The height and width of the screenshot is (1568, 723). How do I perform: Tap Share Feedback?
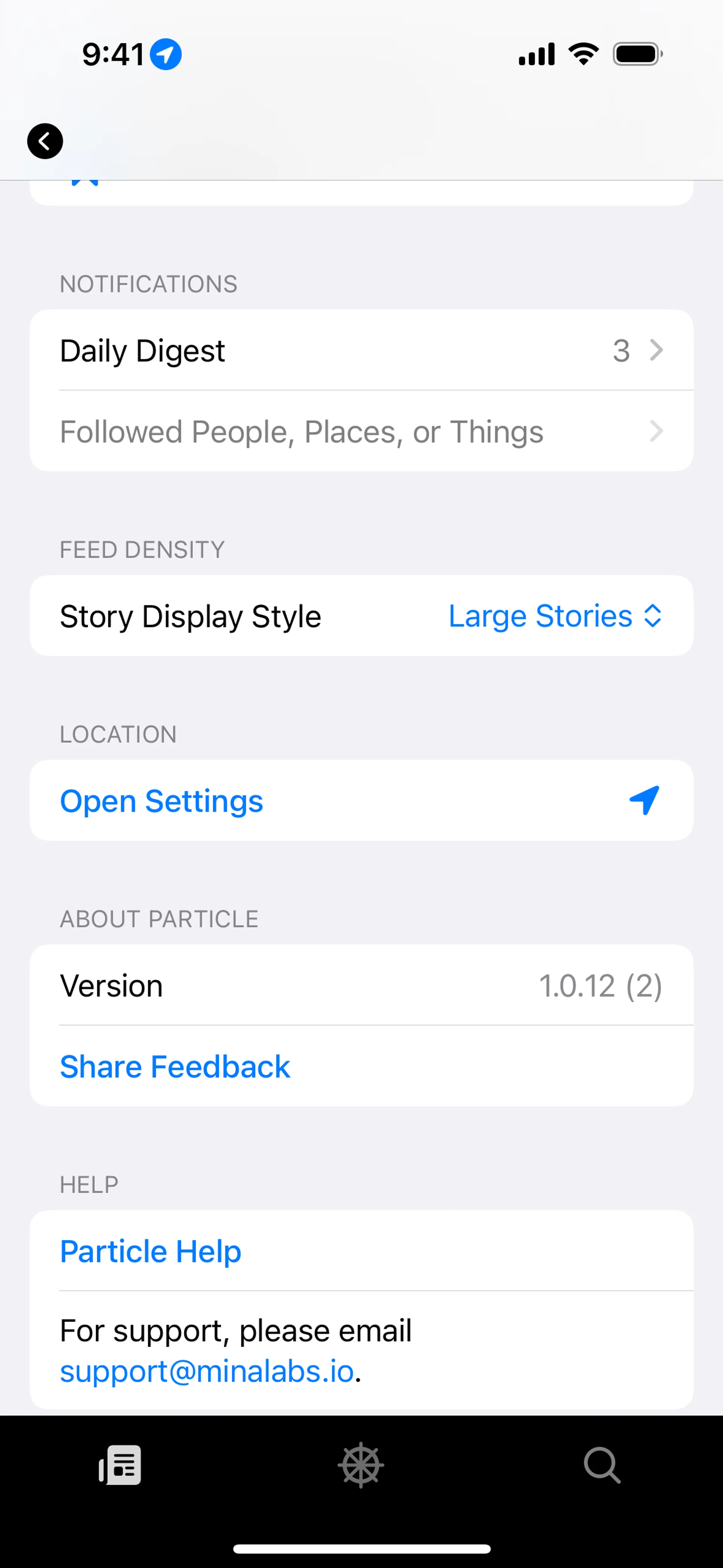[175, 1067]
